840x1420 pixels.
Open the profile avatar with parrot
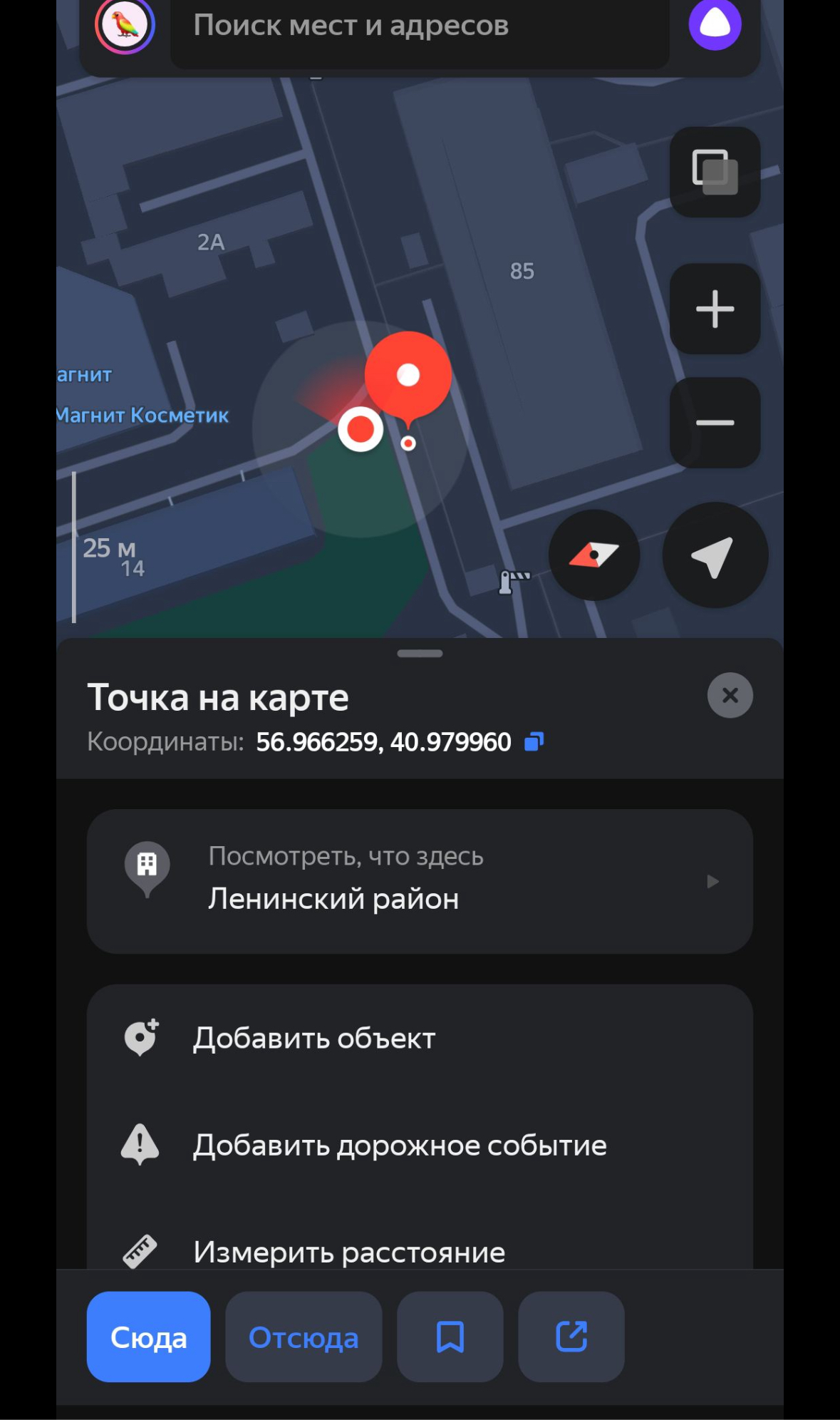click(x=125, y=26)
